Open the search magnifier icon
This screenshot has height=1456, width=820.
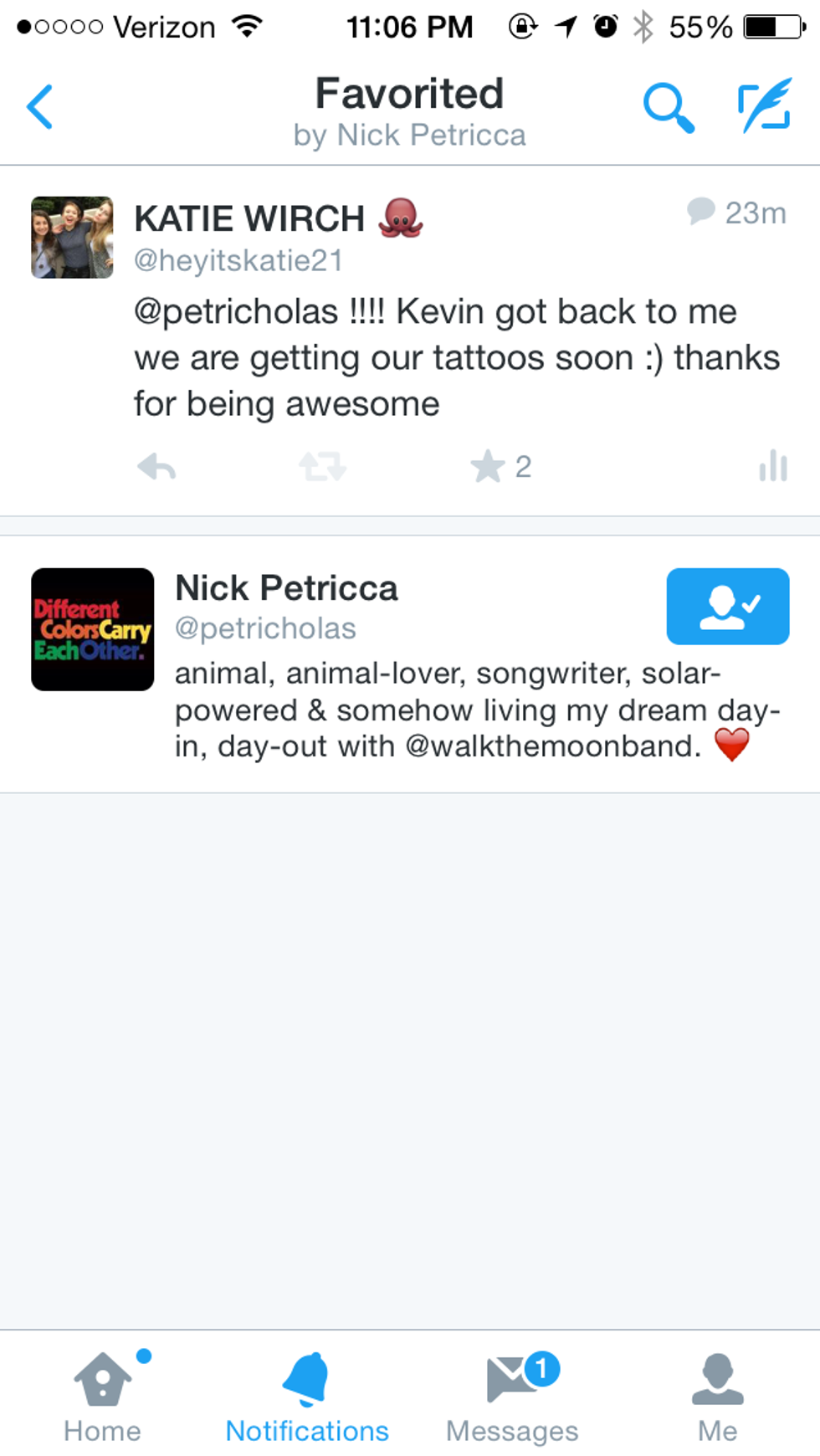[668, 107]
